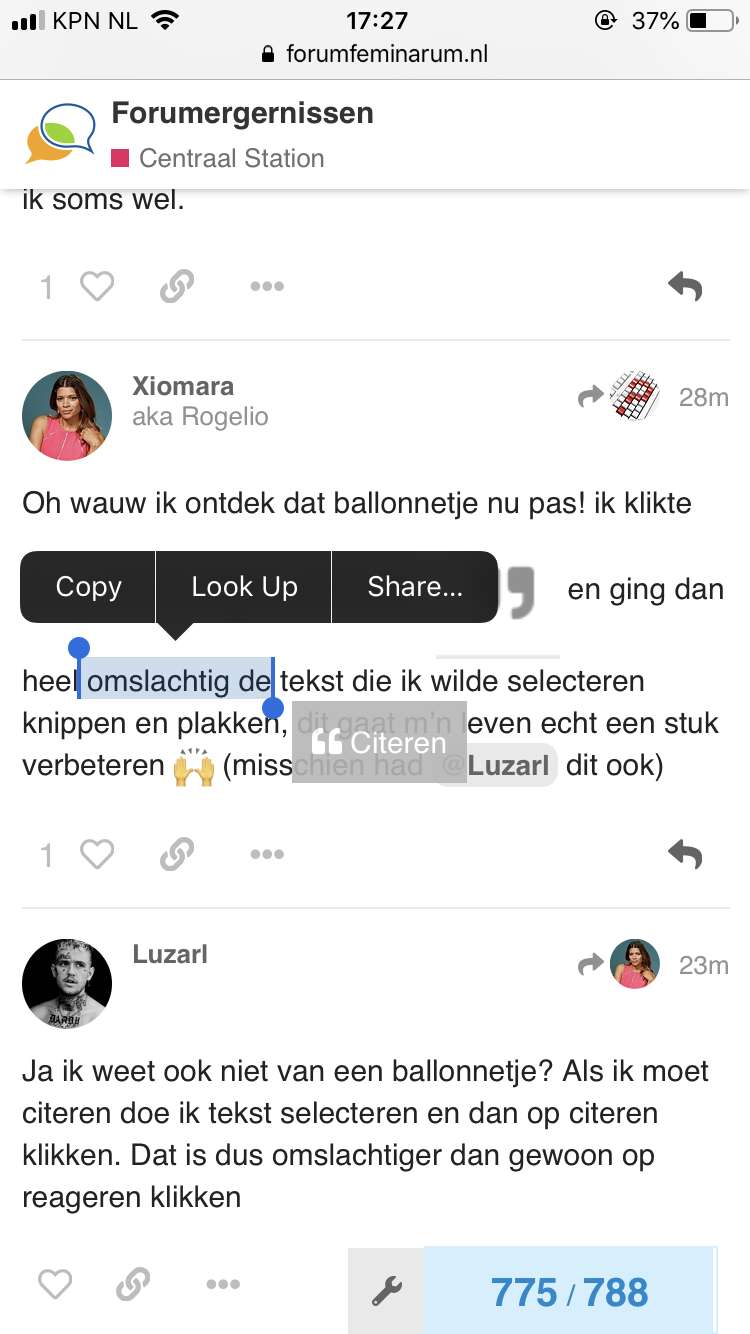Open more options under Xiomara's post
The height and width of the screenshot is (1334, 750).
267,855
